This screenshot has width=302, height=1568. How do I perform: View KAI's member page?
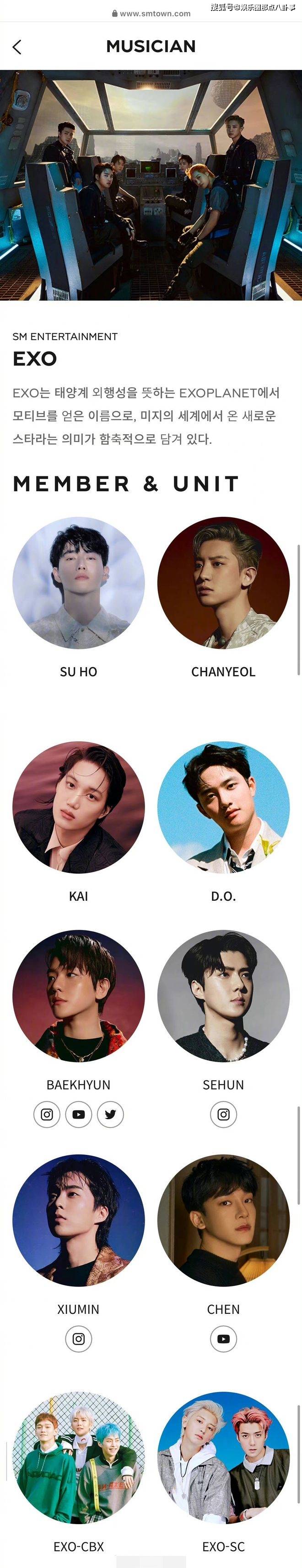pos(79,807)
